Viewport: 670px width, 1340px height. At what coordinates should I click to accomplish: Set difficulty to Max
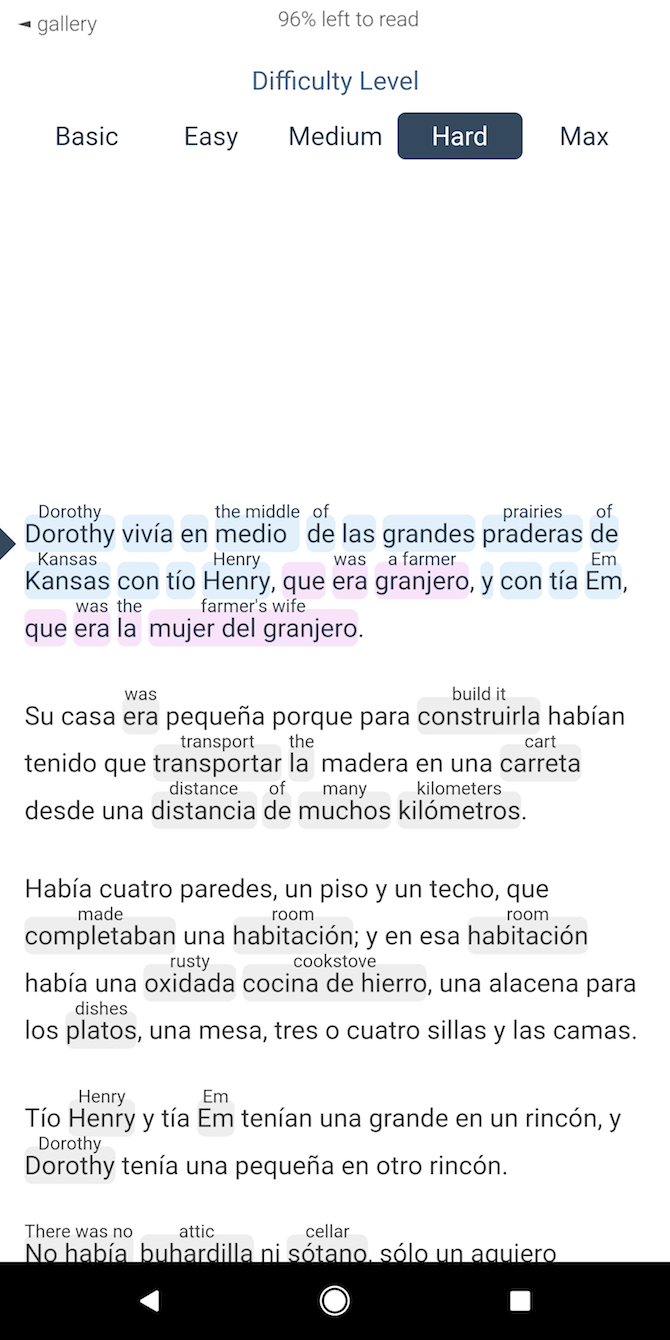pyautogui.click(x=584, y=137)
